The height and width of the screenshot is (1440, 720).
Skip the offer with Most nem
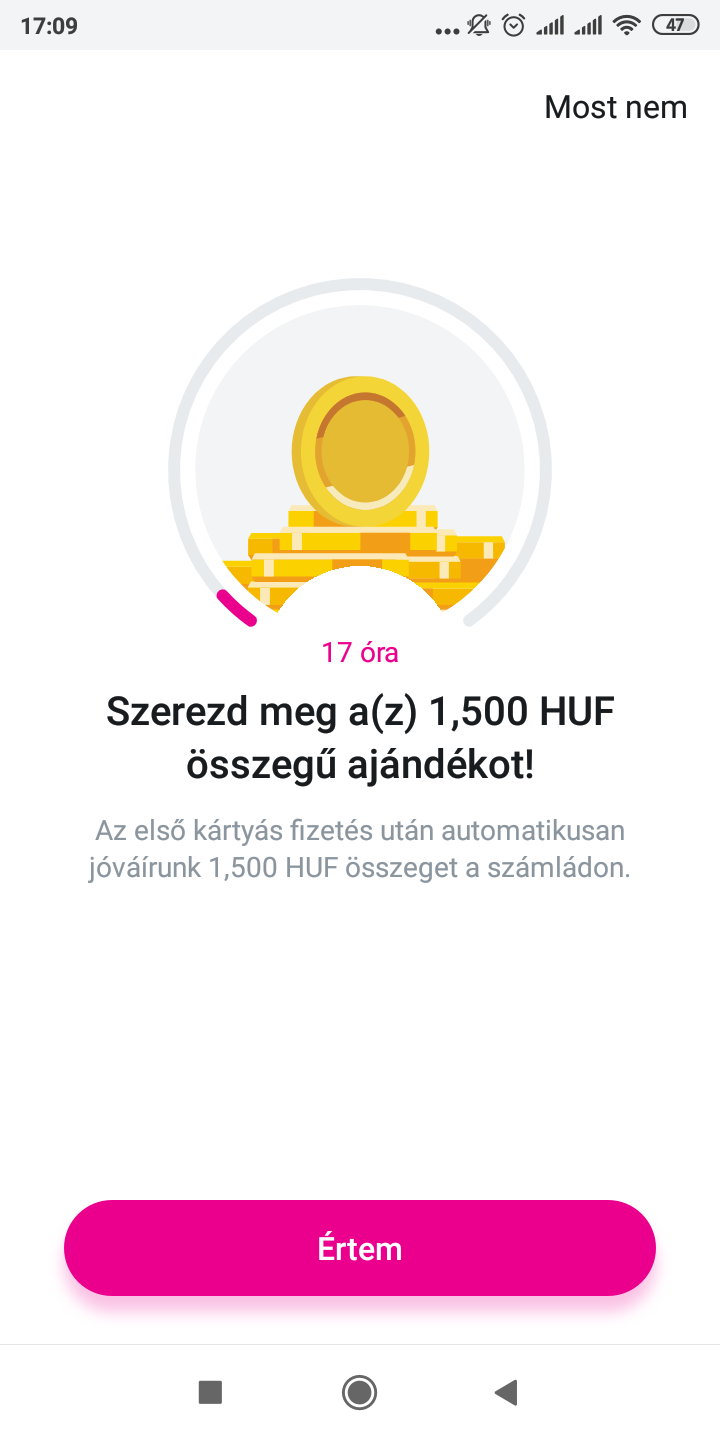tap(615, 107)
